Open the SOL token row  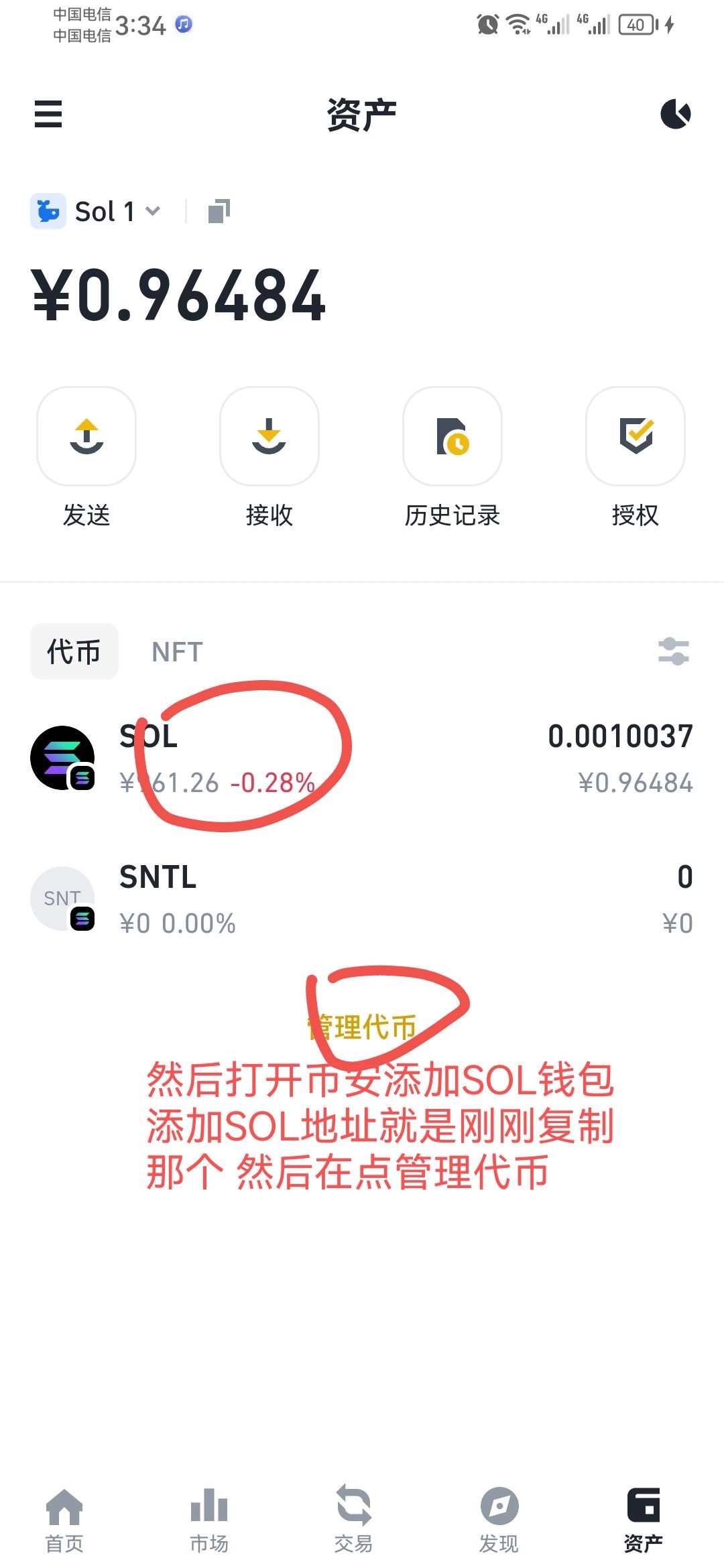(x=362, y=759)
